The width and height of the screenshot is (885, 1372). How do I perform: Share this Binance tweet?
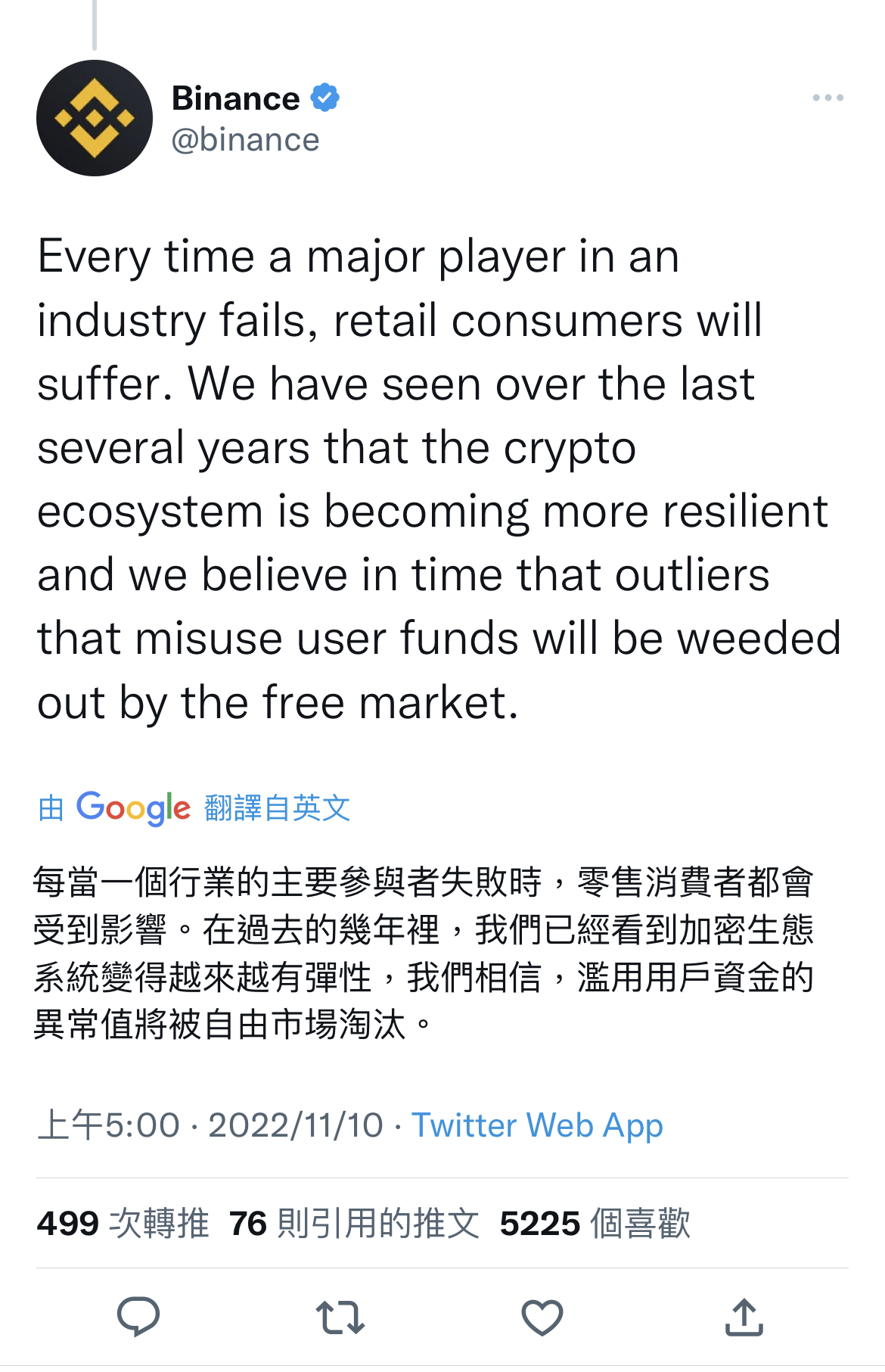[x=744, y=1317]
